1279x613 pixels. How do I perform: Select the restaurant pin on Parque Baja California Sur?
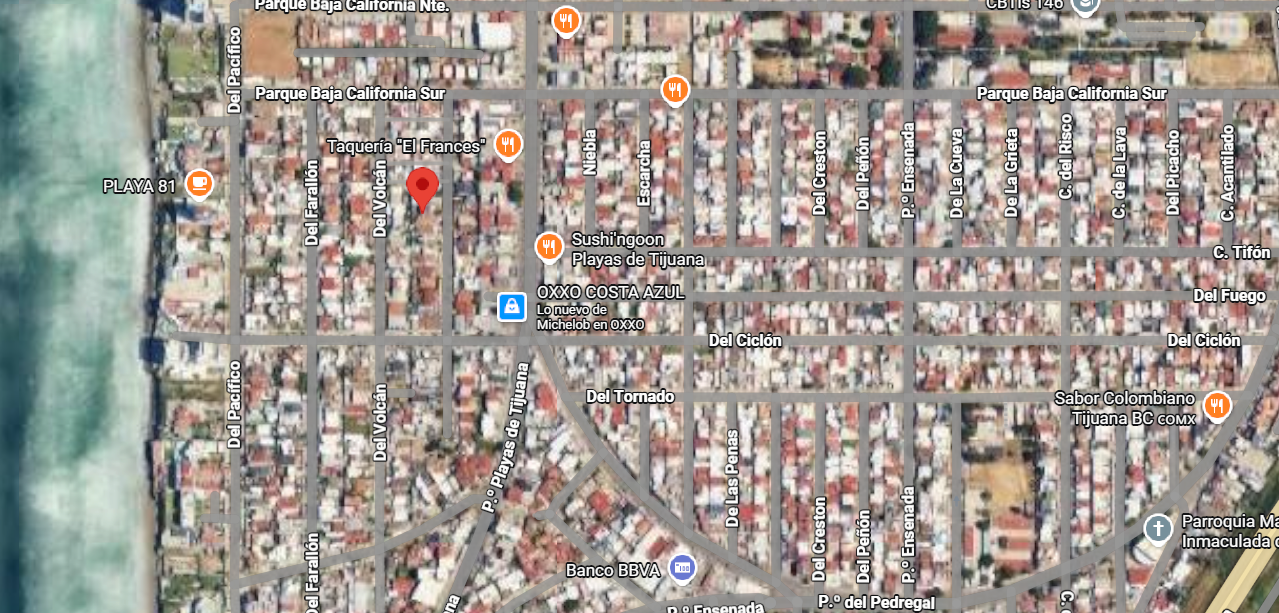676,91
